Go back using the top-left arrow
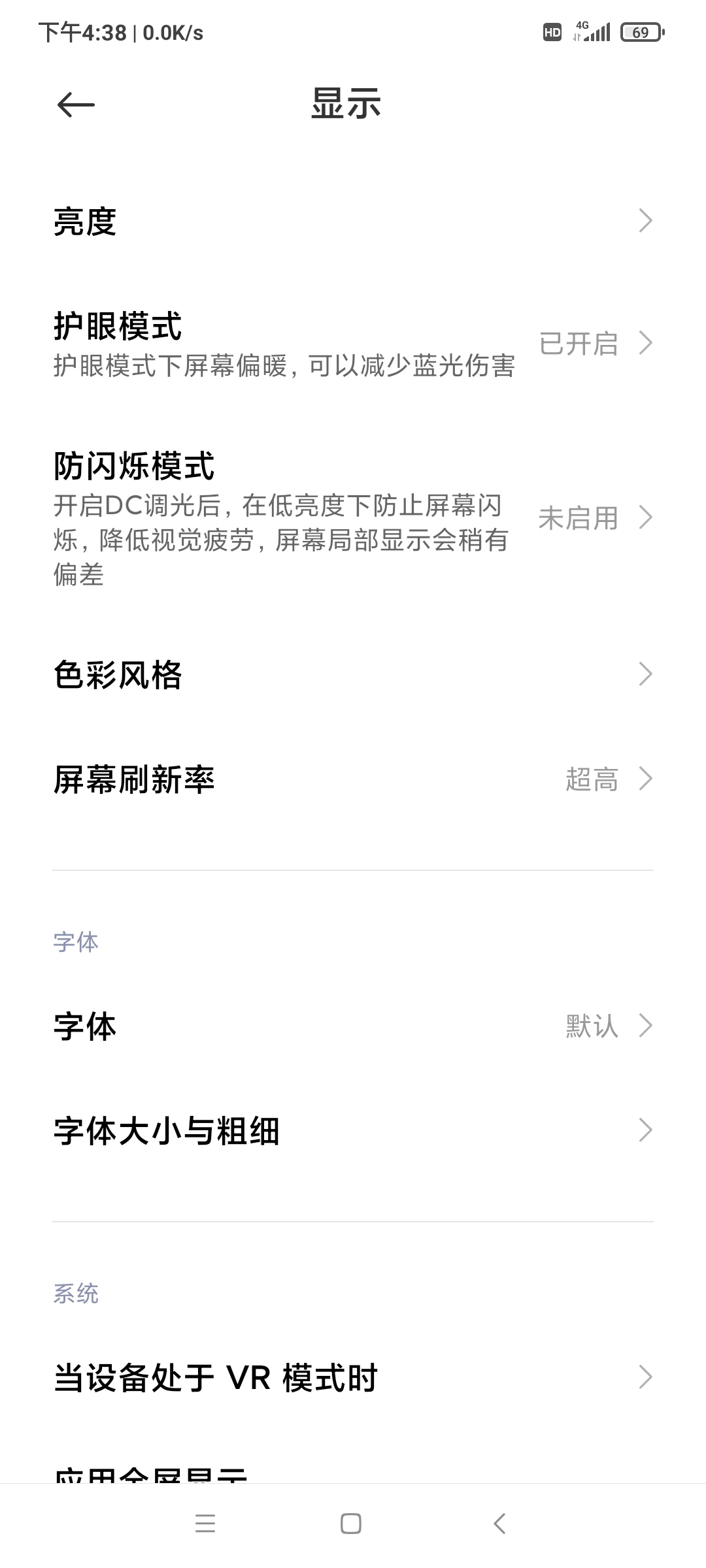This screenshot has width=706, height=1568. (x=76, y=105)
